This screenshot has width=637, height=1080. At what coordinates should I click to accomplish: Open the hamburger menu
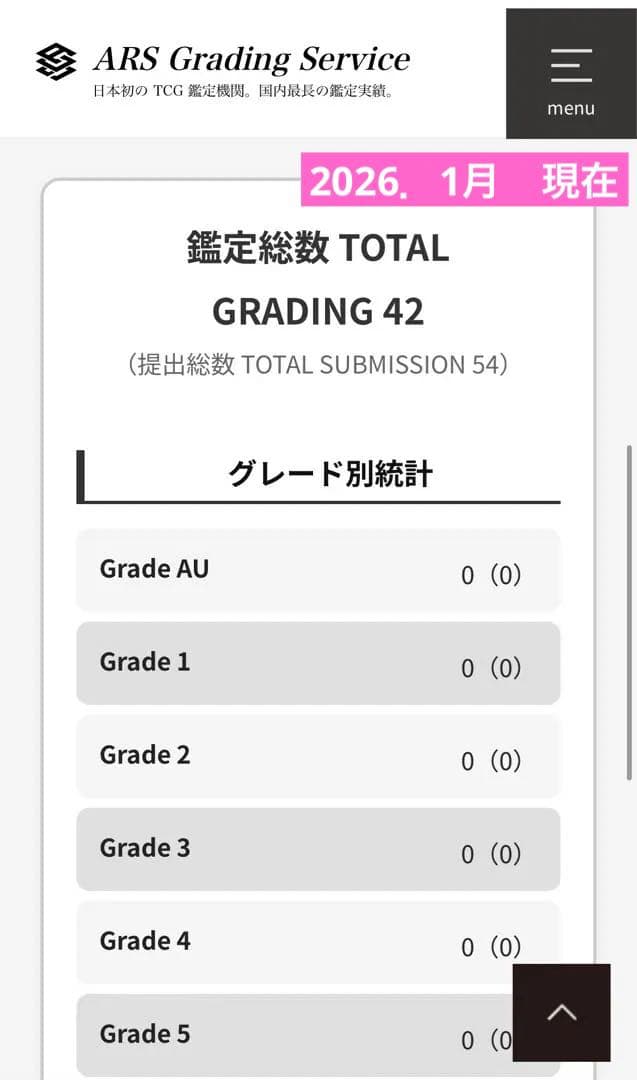pos(570,74)
